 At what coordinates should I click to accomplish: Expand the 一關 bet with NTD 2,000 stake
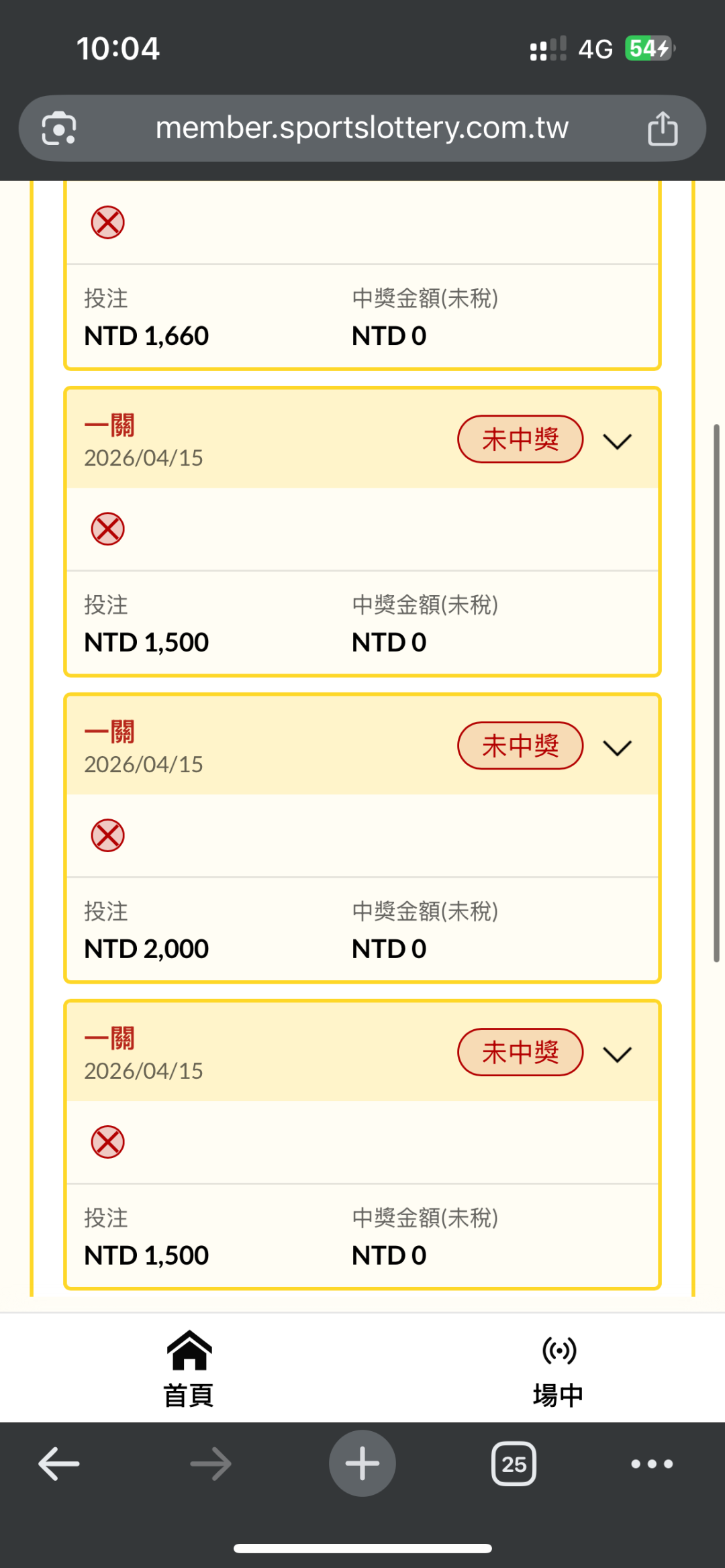point(617,747)
